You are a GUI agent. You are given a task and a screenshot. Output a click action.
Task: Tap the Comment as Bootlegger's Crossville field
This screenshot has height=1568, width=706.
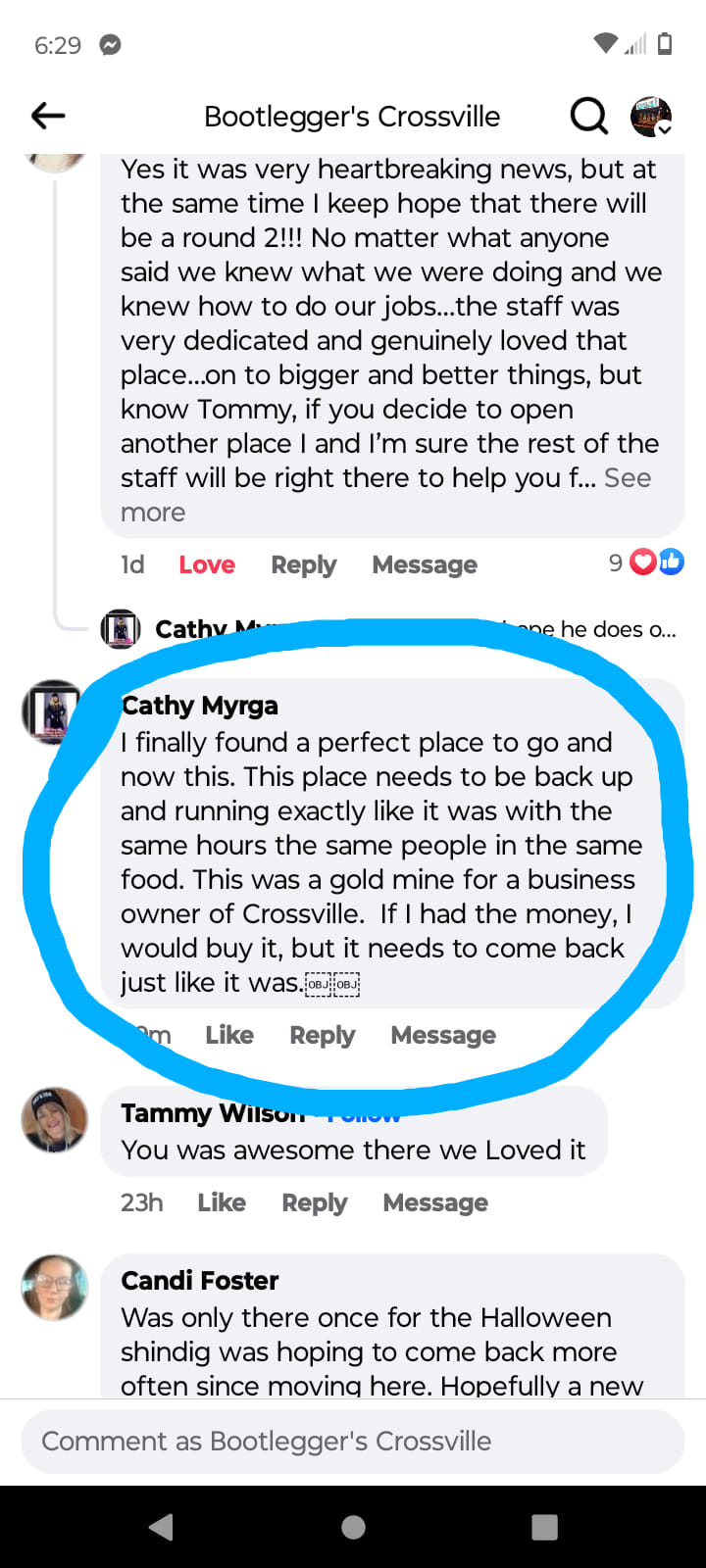(x=353, y=1441)
